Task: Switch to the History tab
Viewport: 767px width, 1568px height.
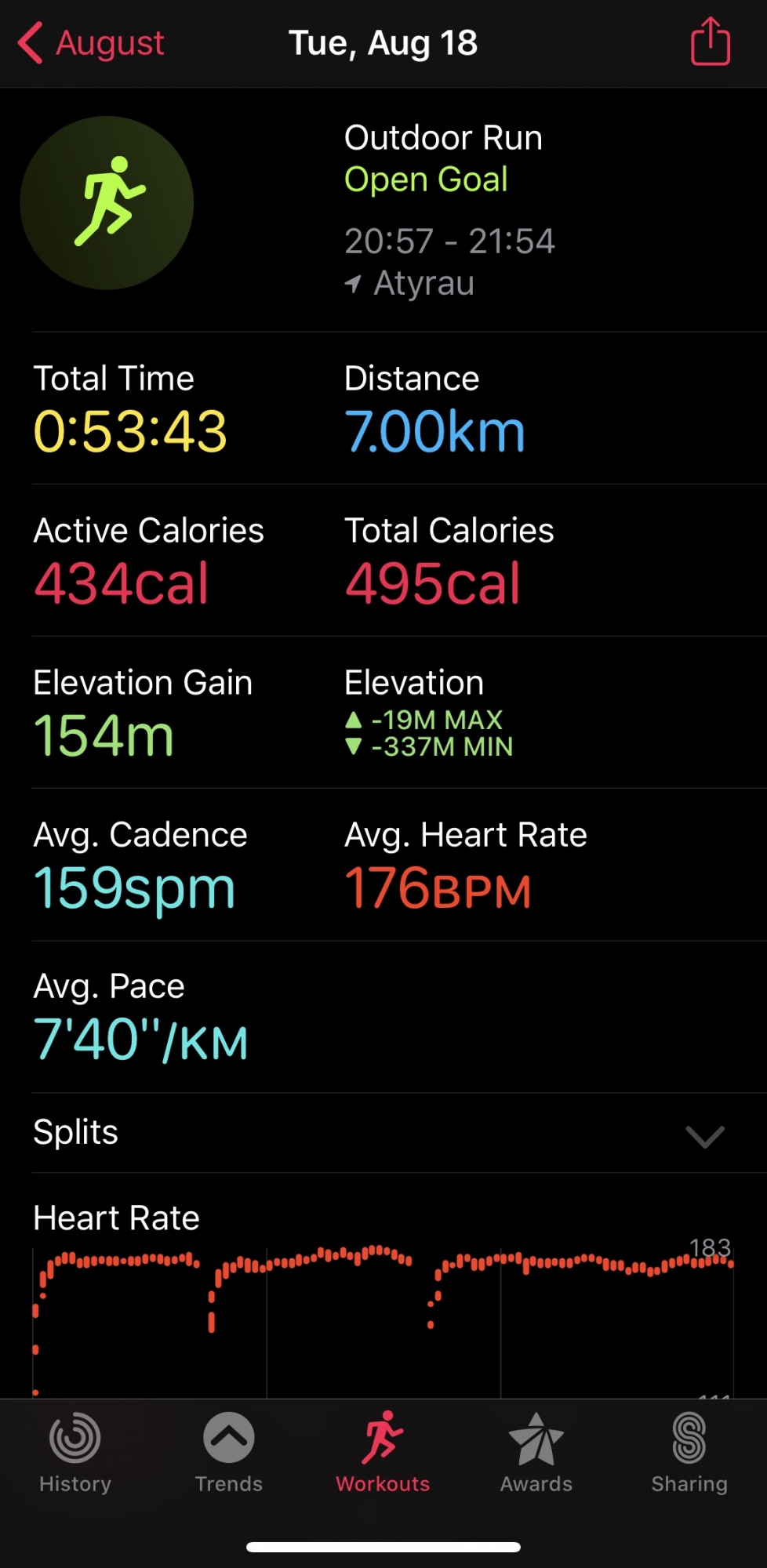Action: 75,1453
